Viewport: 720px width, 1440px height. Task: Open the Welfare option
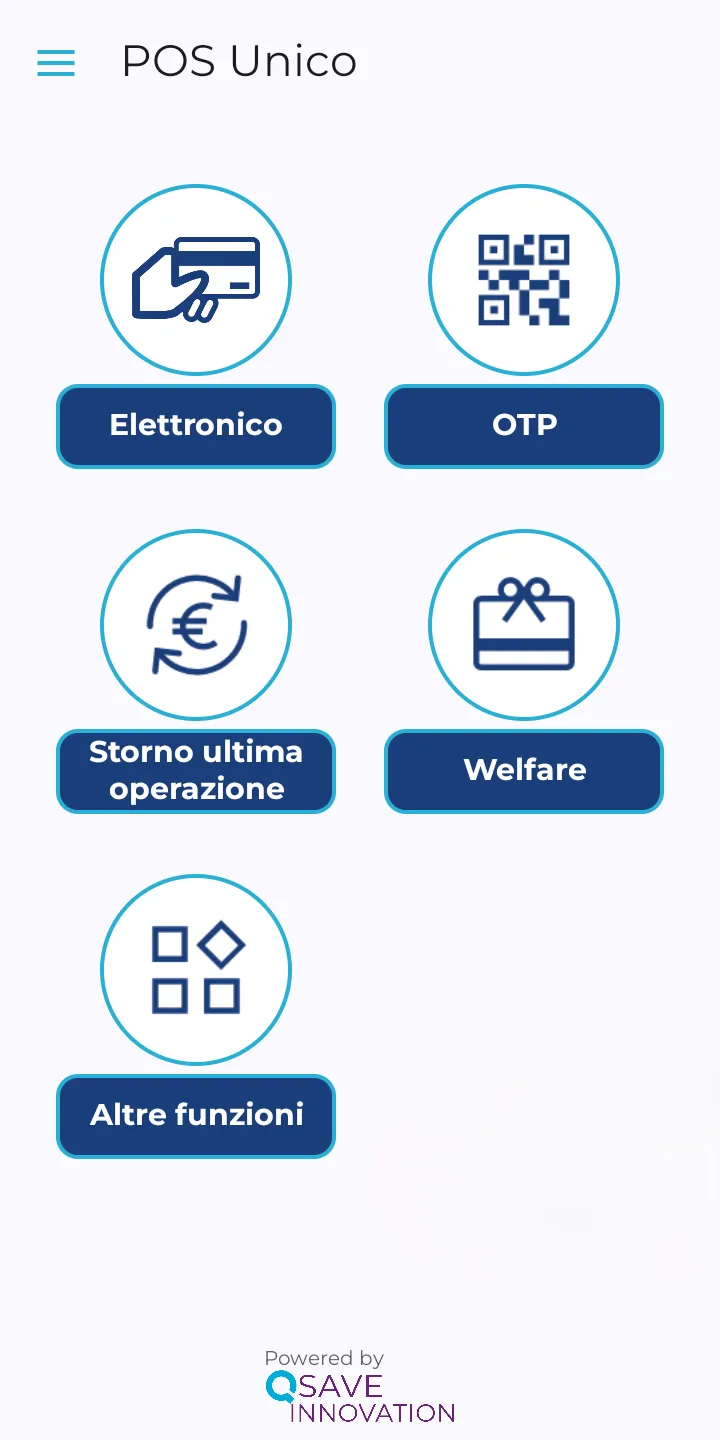[x=524, y=771]
